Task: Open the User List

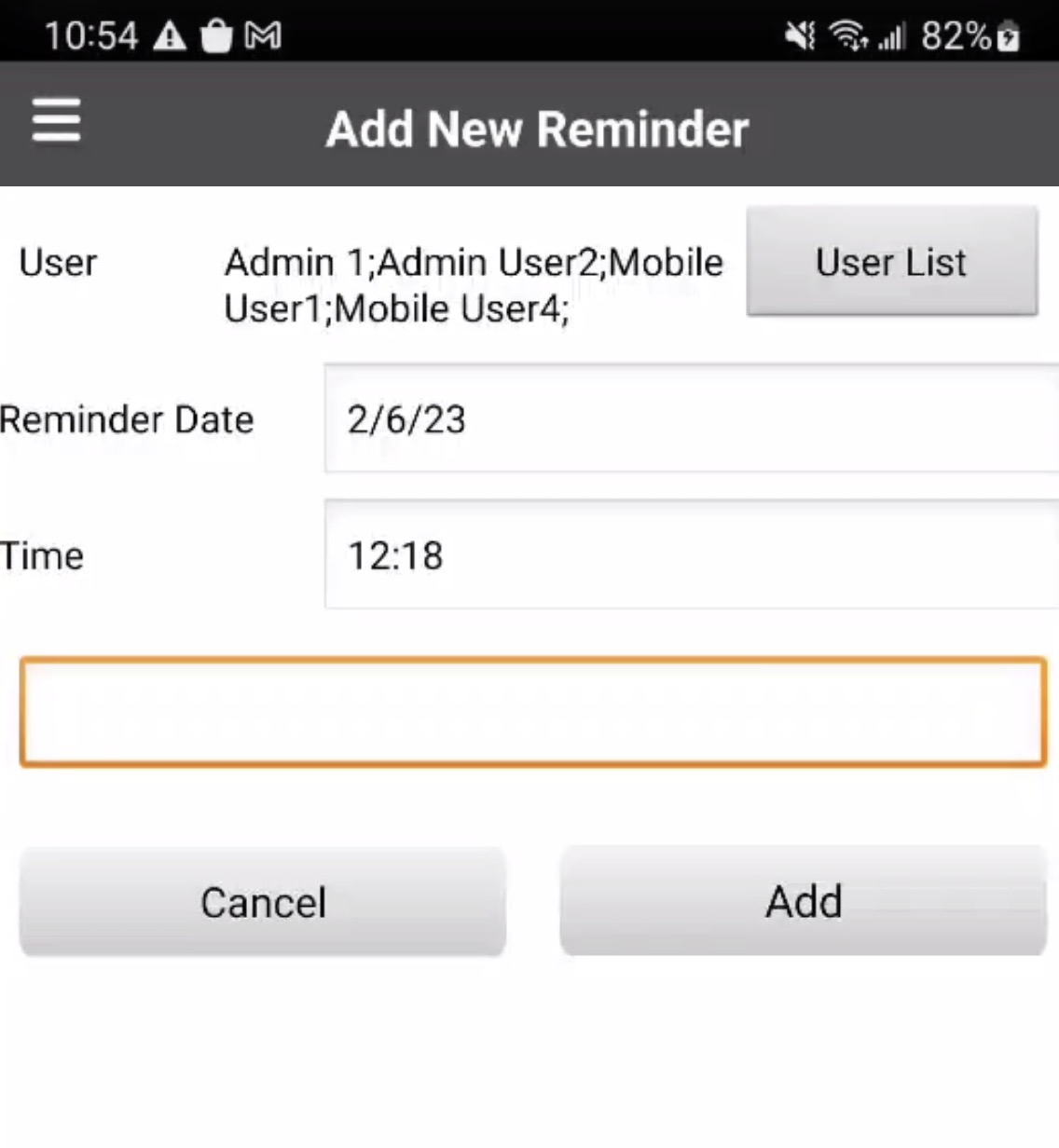Action: pos(891,262)
